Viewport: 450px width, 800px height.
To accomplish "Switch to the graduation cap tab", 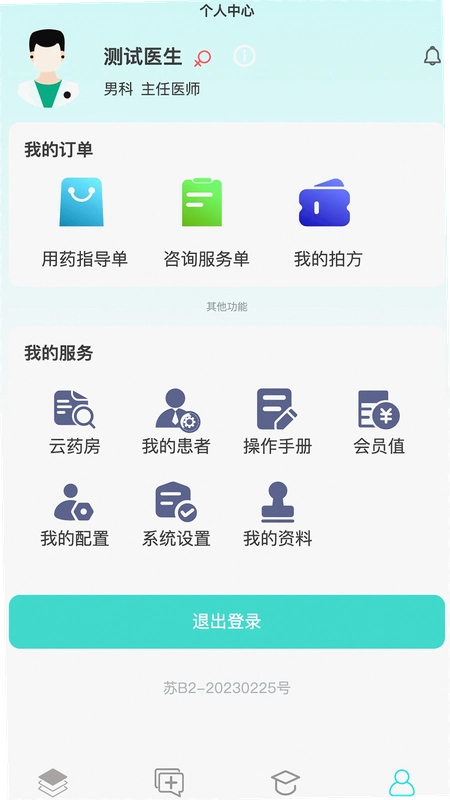I will tap(285, 783).
